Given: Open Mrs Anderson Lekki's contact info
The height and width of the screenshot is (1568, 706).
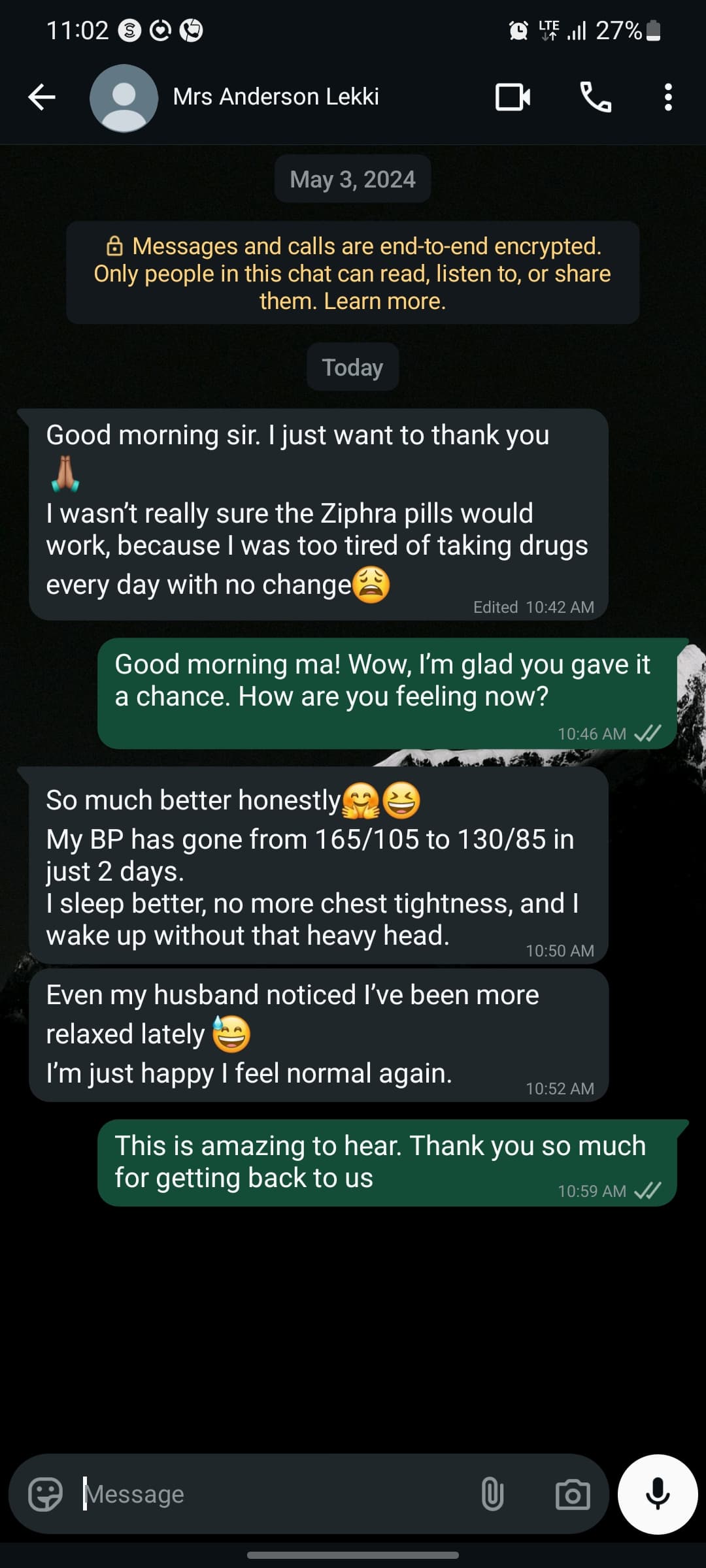Looking at the screenshot, I should pos(276,97).
